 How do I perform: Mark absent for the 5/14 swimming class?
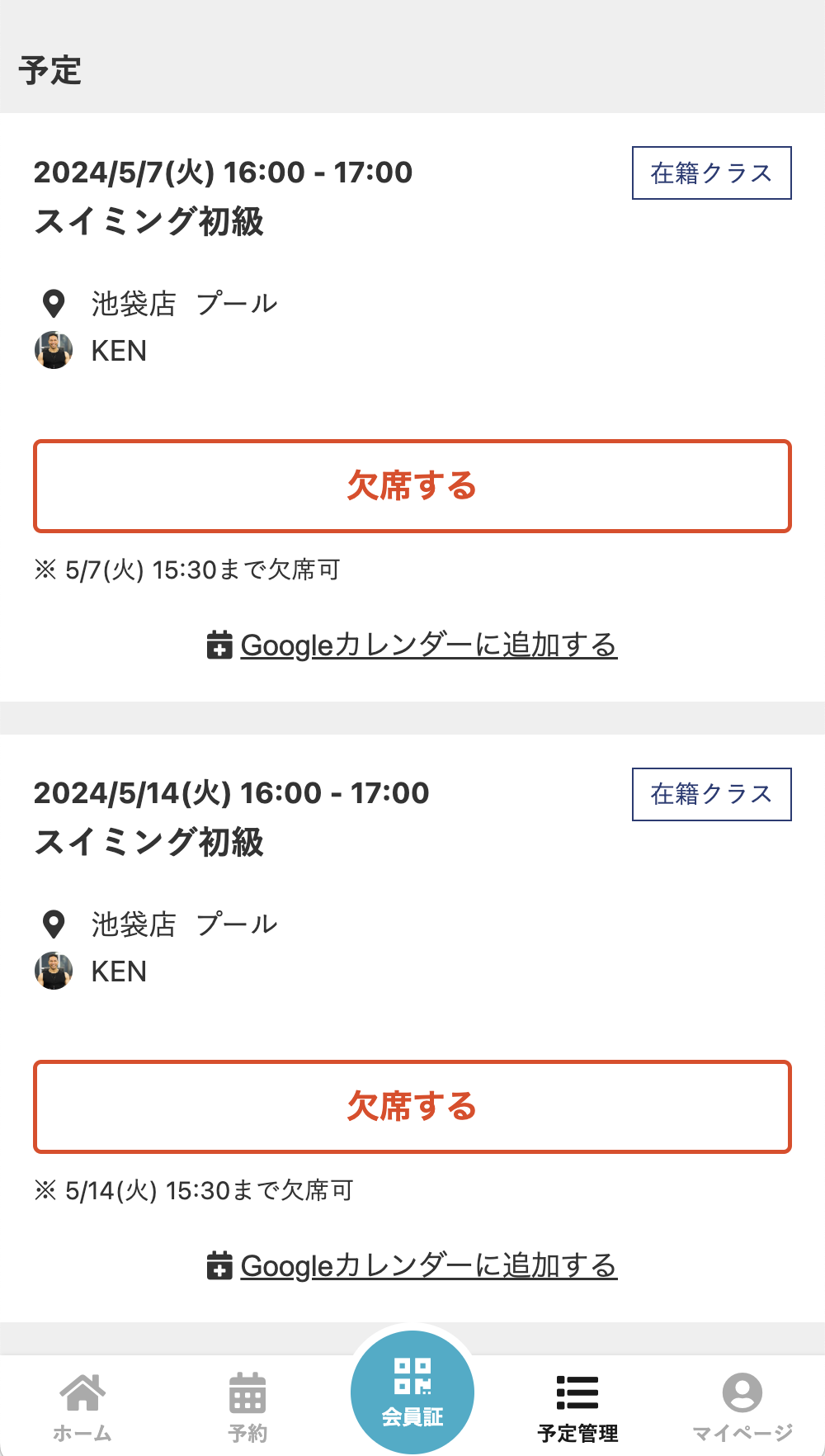click(x=412, y=1107)
